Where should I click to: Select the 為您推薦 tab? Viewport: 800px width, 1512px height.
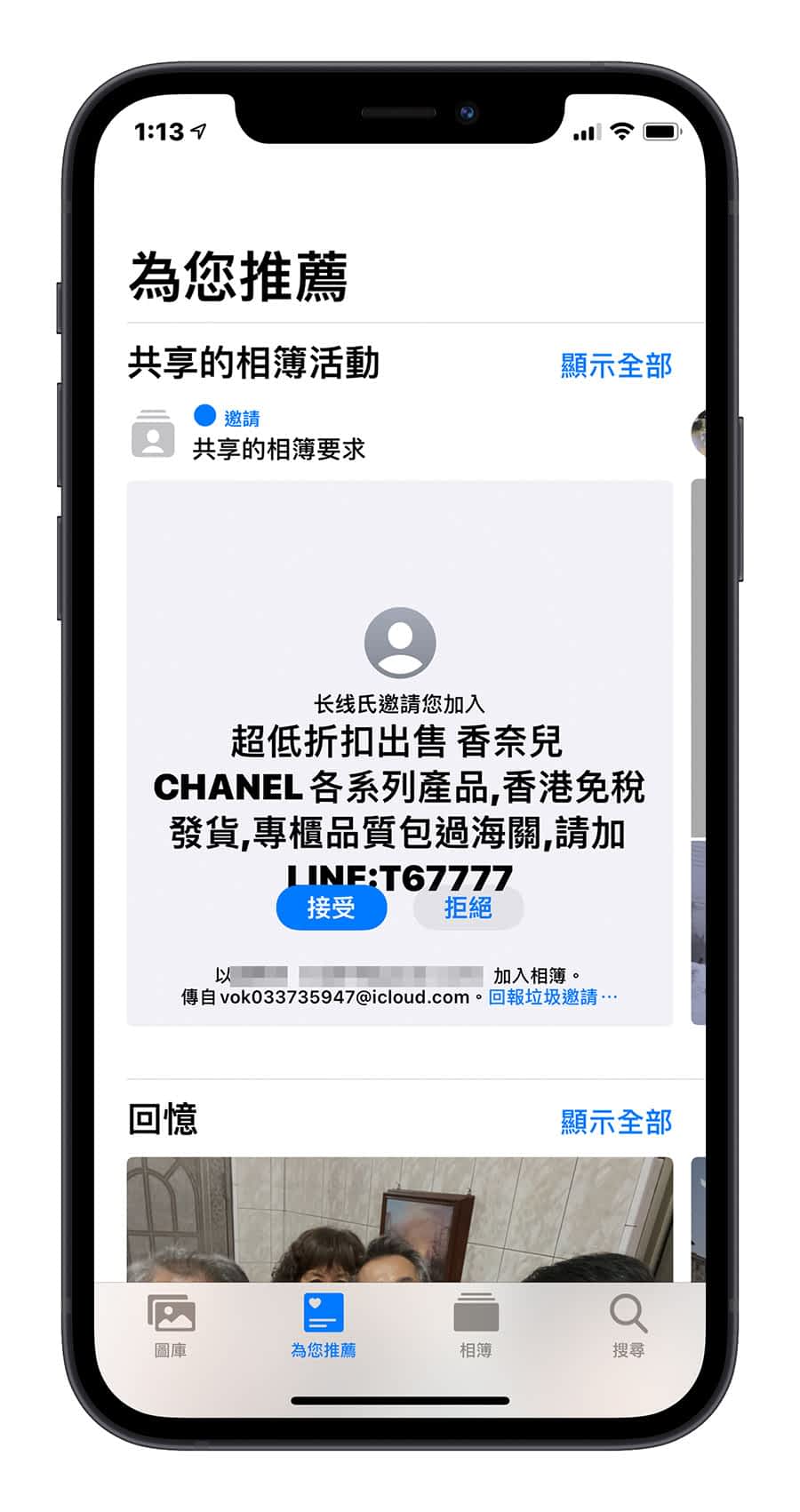coord(324,1325)
